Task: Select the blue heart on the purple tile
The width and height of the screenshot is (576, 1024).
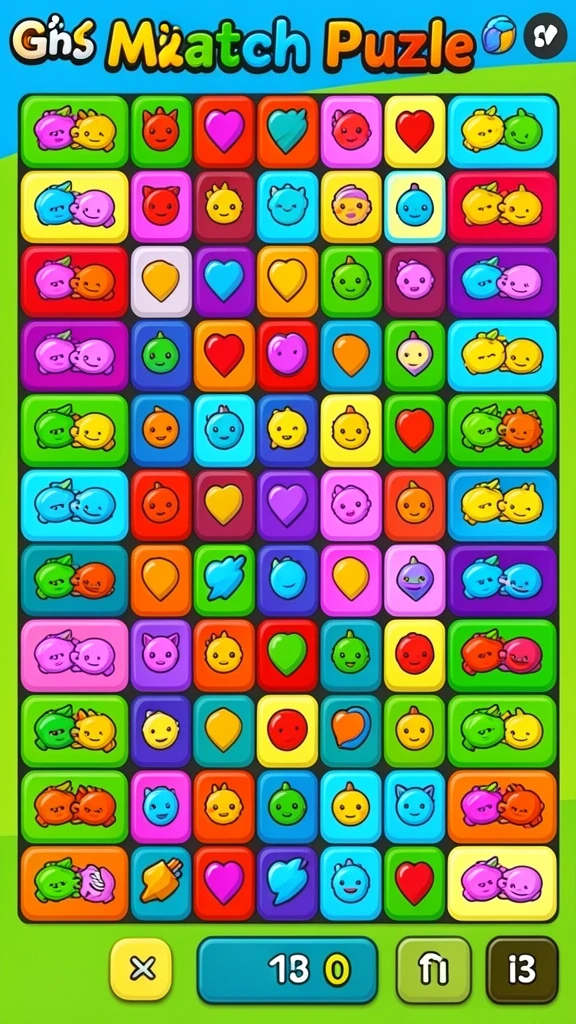Action: [224, 281]
